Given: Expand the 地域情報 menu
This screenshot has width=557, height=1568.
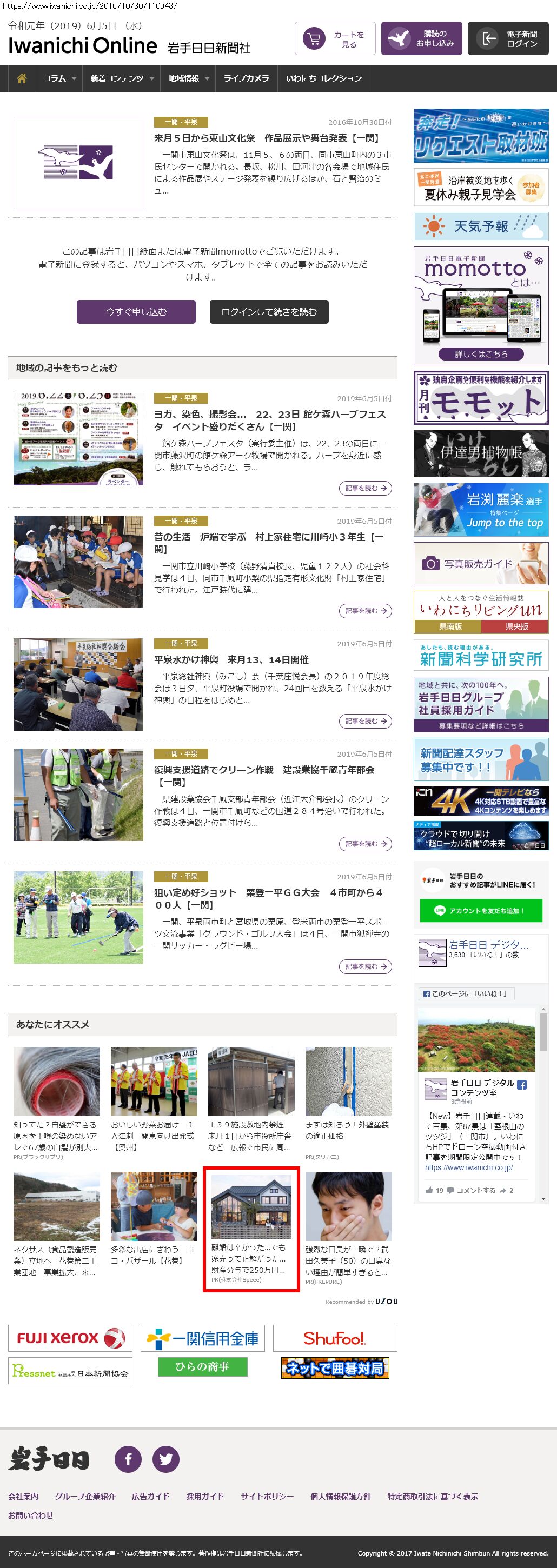Looking at the screenshot, I should click(x=189, y=78).
